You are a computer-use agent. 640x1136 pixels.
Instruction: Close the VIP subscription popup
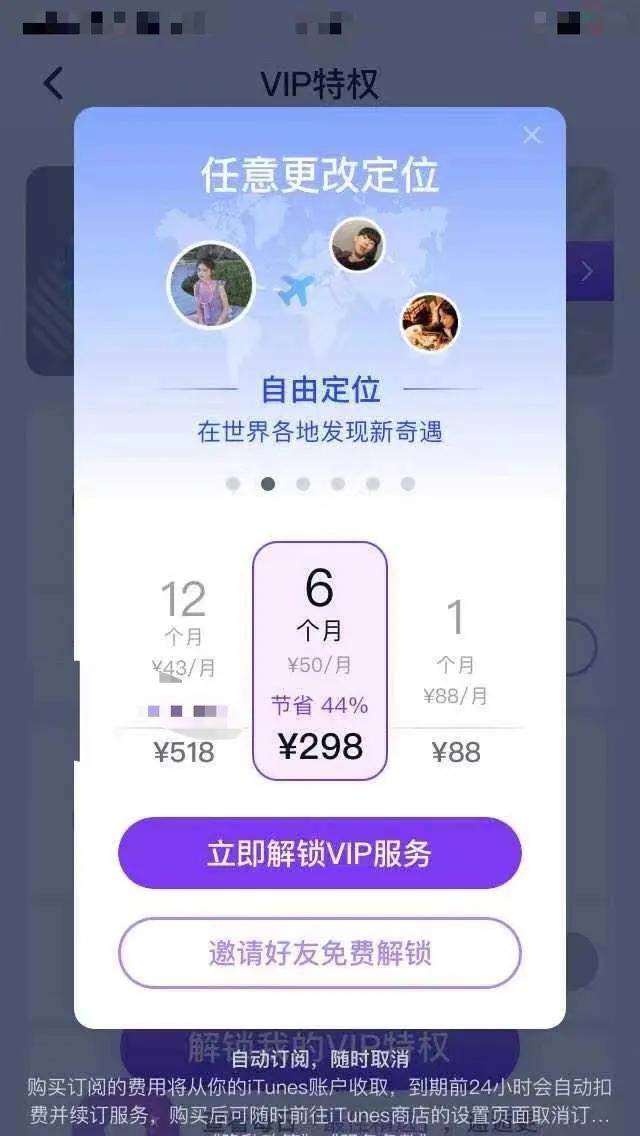[x=532, y=135]
